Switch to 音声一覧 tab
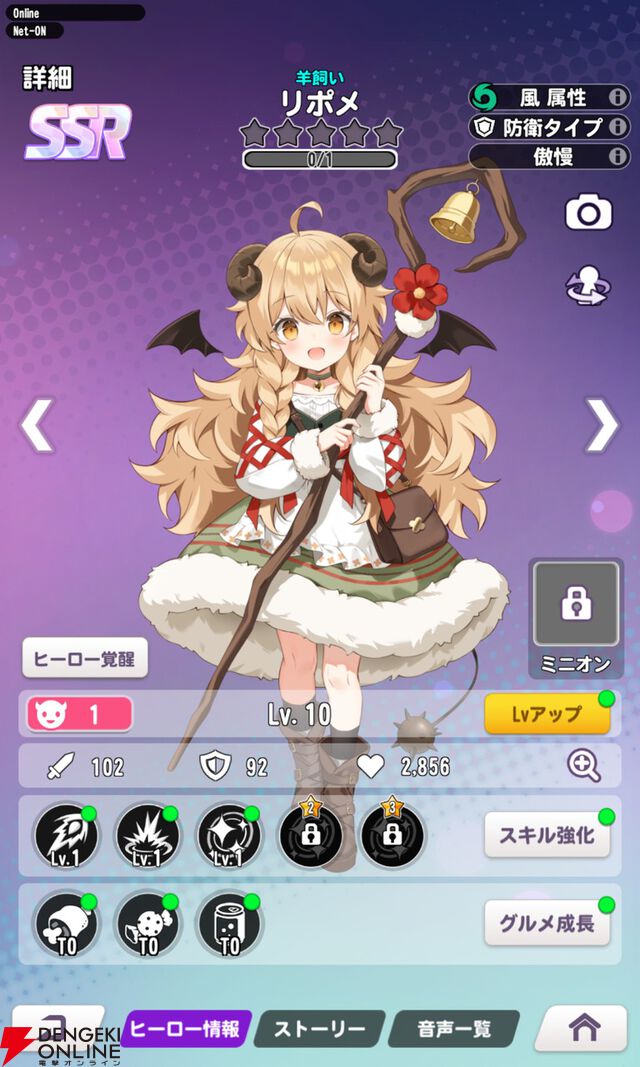The height and width of the screenshot is (1067, 640). coord(453,1028)
